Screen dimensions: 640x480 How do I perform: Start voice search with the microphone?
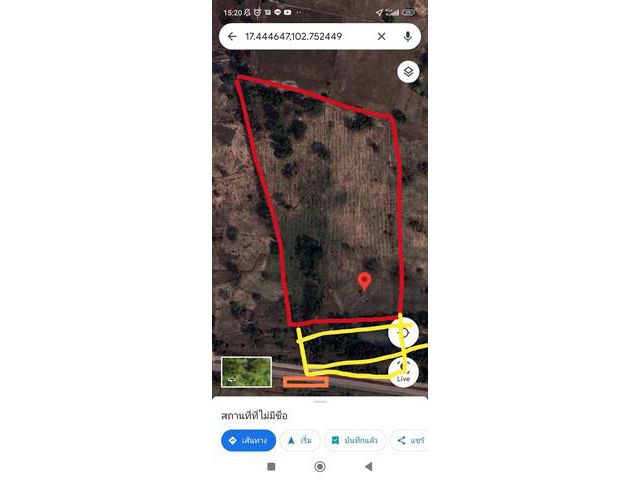click(407, 36)
